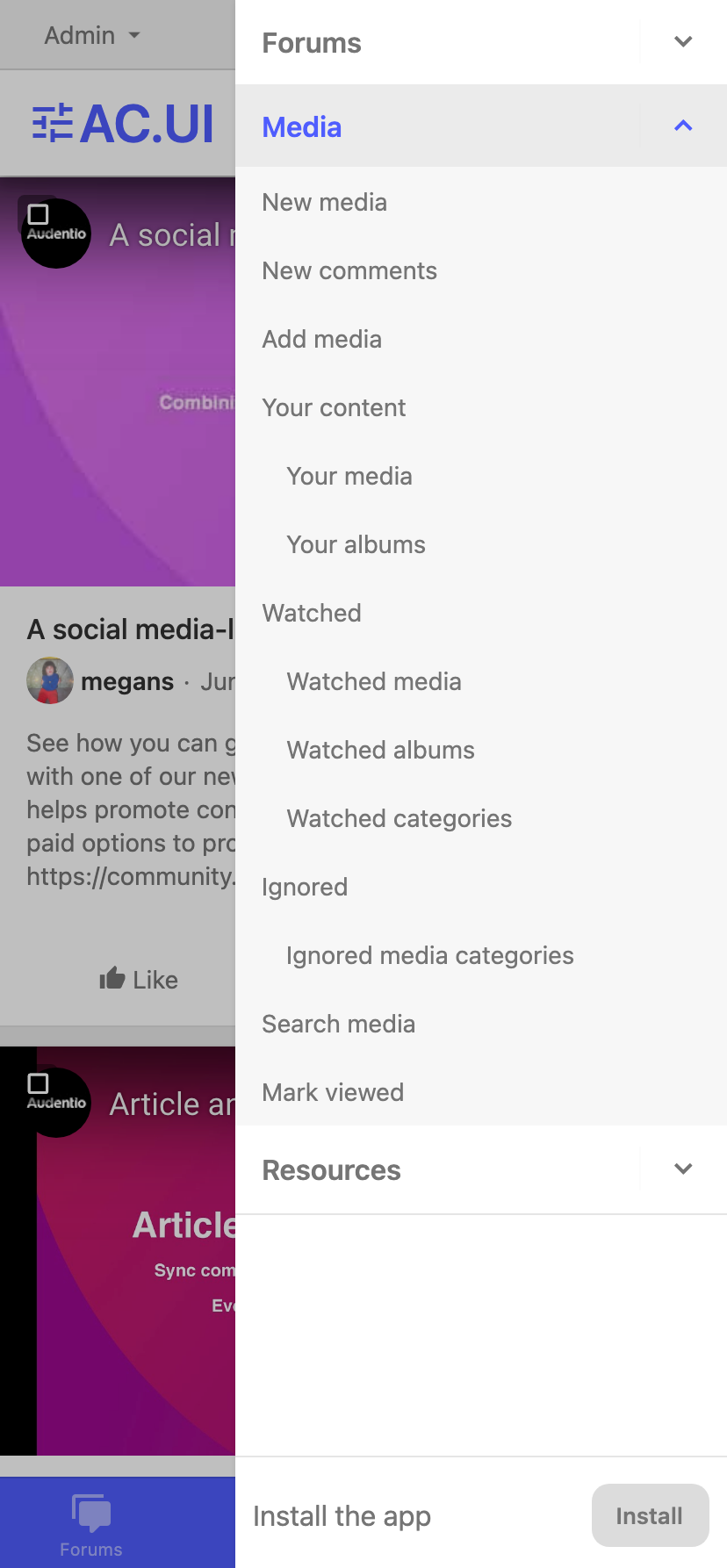Collapse the Media section chevron
This screenshot has height=1568, width=727.
click(x=683, y=126)
